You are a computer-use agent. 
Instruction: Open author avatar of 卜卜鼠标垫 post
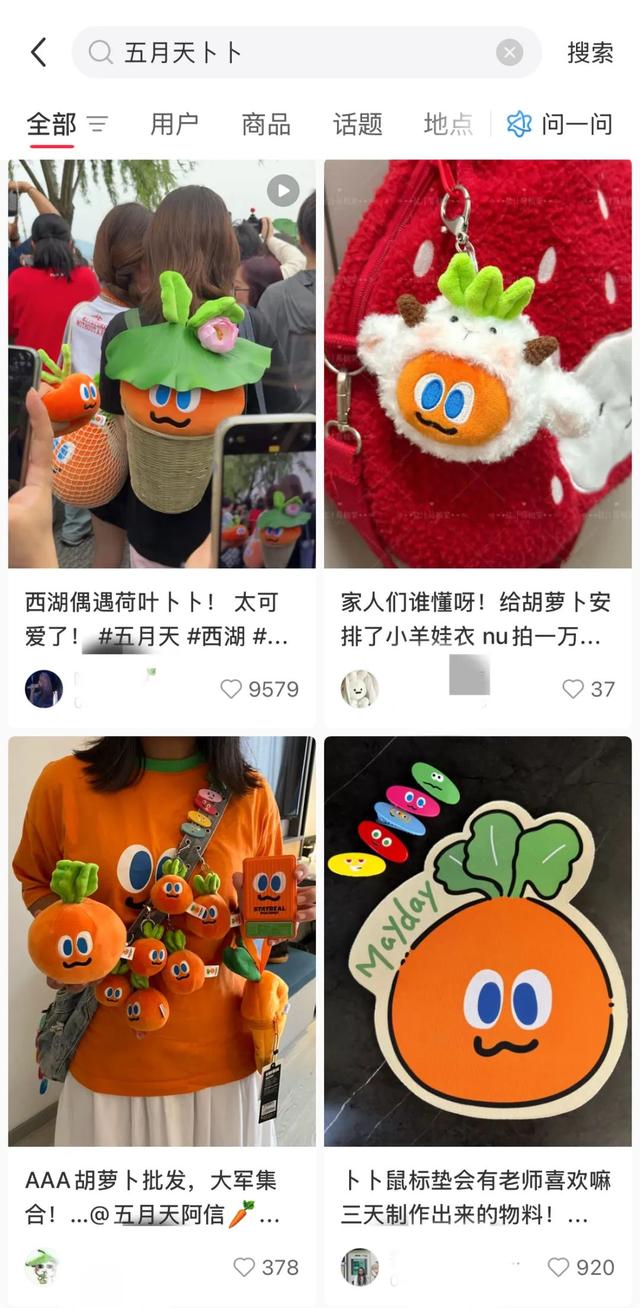coord(359,1267)
